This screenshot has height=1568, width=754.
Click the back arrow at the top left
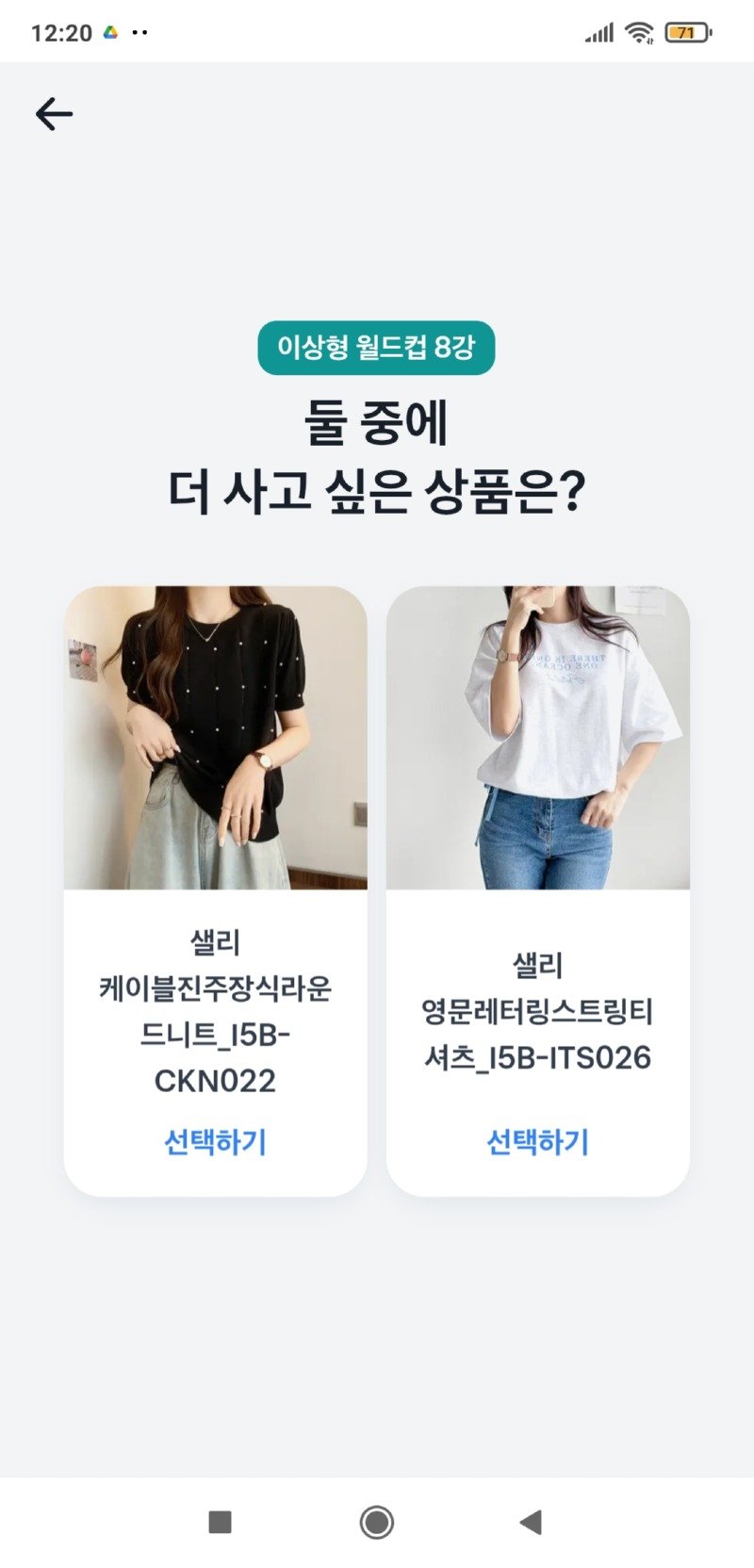pos(54,113)
